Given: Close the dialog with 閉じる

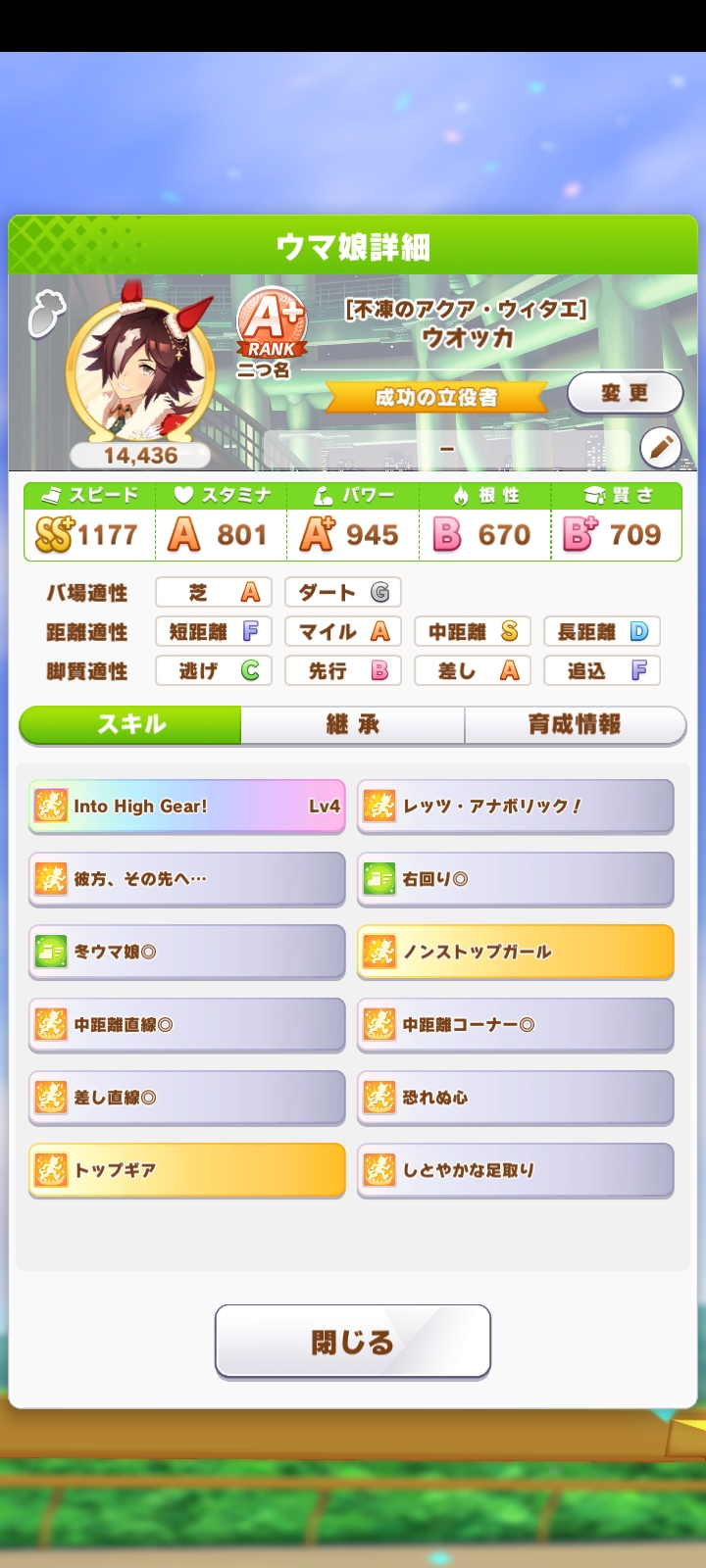Looking at the screenshot, I should pos(353,1342).
